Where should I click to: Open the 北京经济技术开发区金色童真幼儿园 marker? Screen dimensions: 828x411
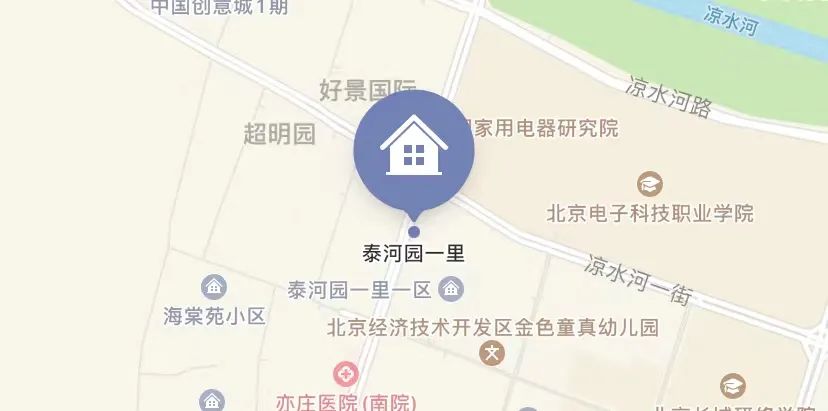(492, 352)
